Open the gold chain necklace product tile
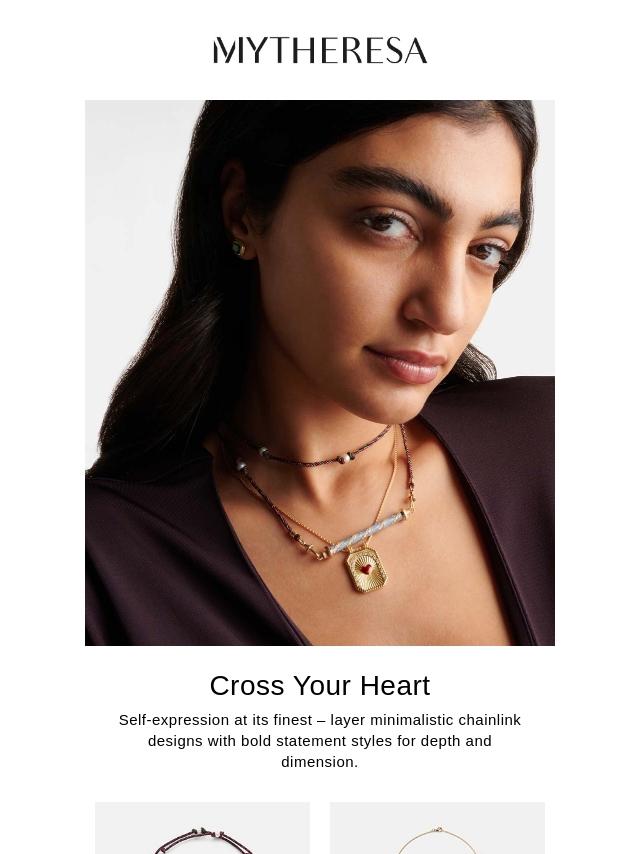 coord(437,830)
